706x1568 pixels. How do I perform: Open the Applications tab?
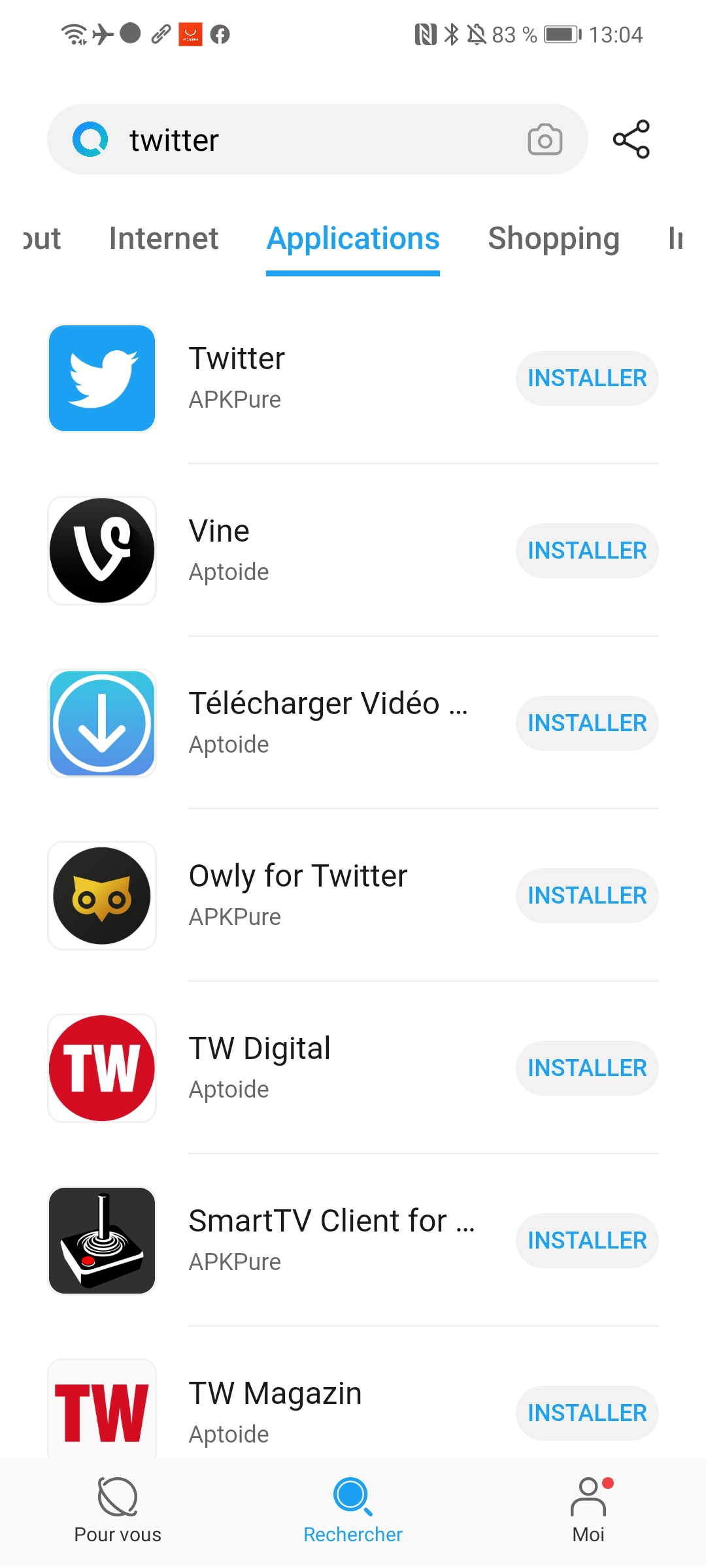coord(352,238)
